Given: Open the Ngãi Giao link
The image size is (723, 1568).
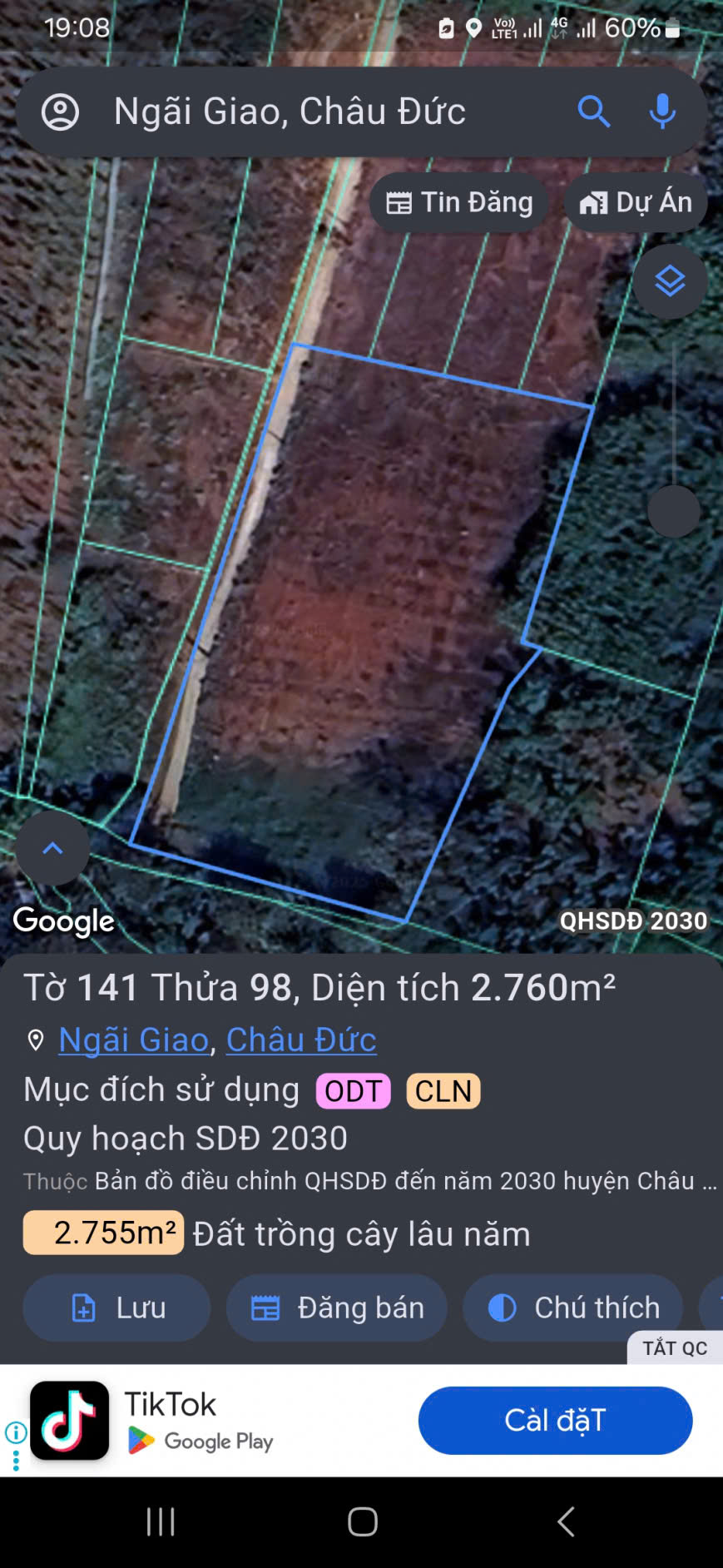Looking at the screenshot, I should [x=133, y=1040].
